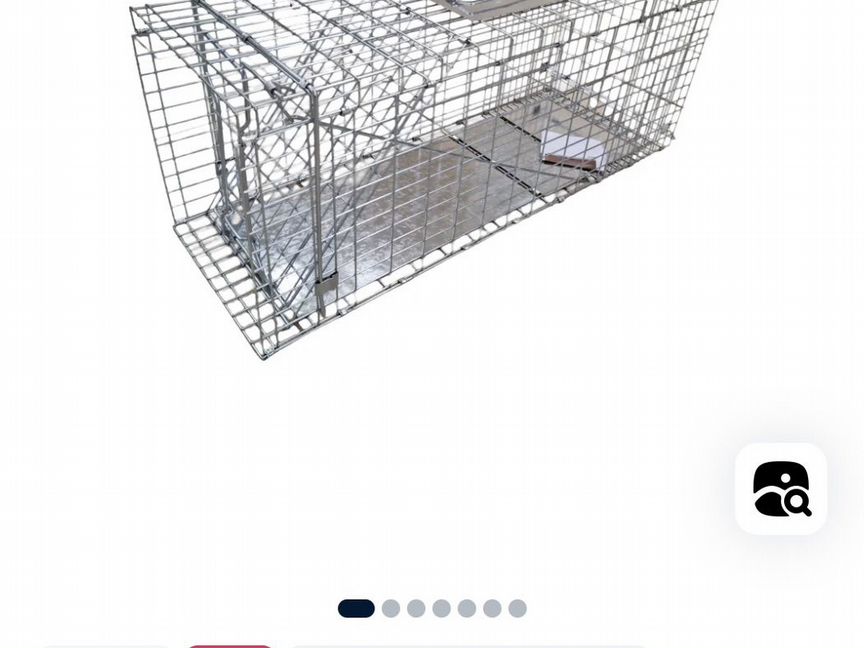Jump to the second image via indicator dot
The image size is (864, 648).
pyautogui.click(x=391, y=608)
